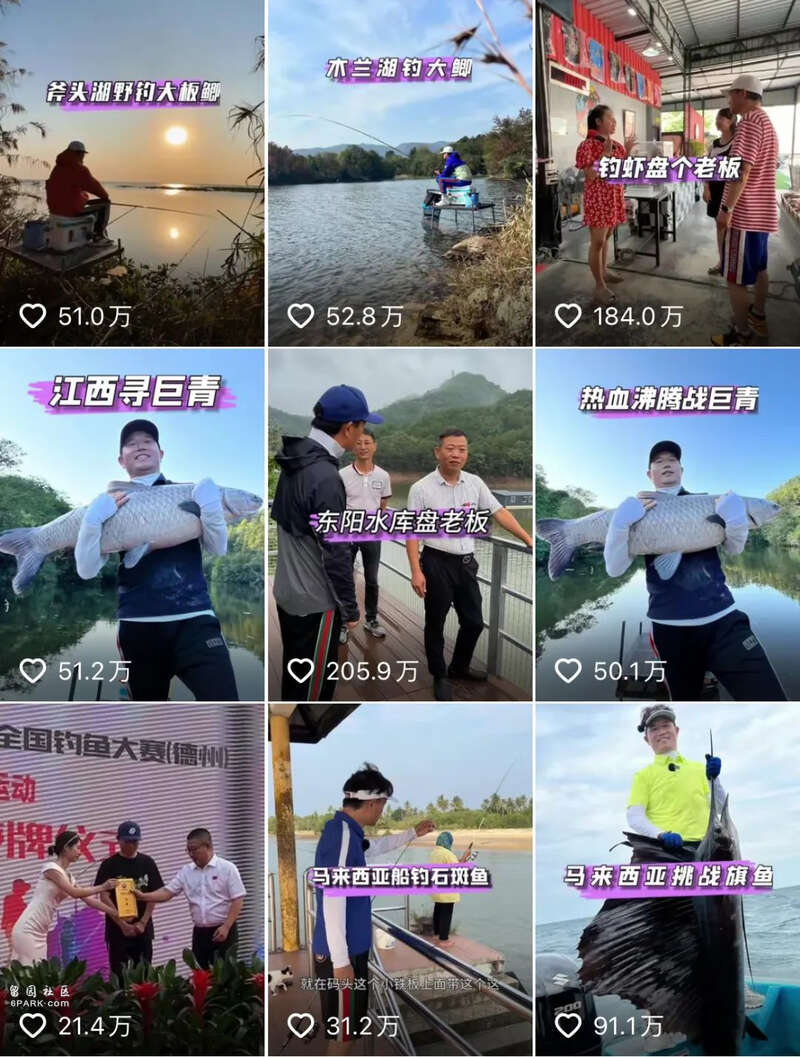Watch the 马来西亚船钓石斑鱼 video
Image resolution: width=800 pixels, height=1057 pixels.
[x=400, y=880]
